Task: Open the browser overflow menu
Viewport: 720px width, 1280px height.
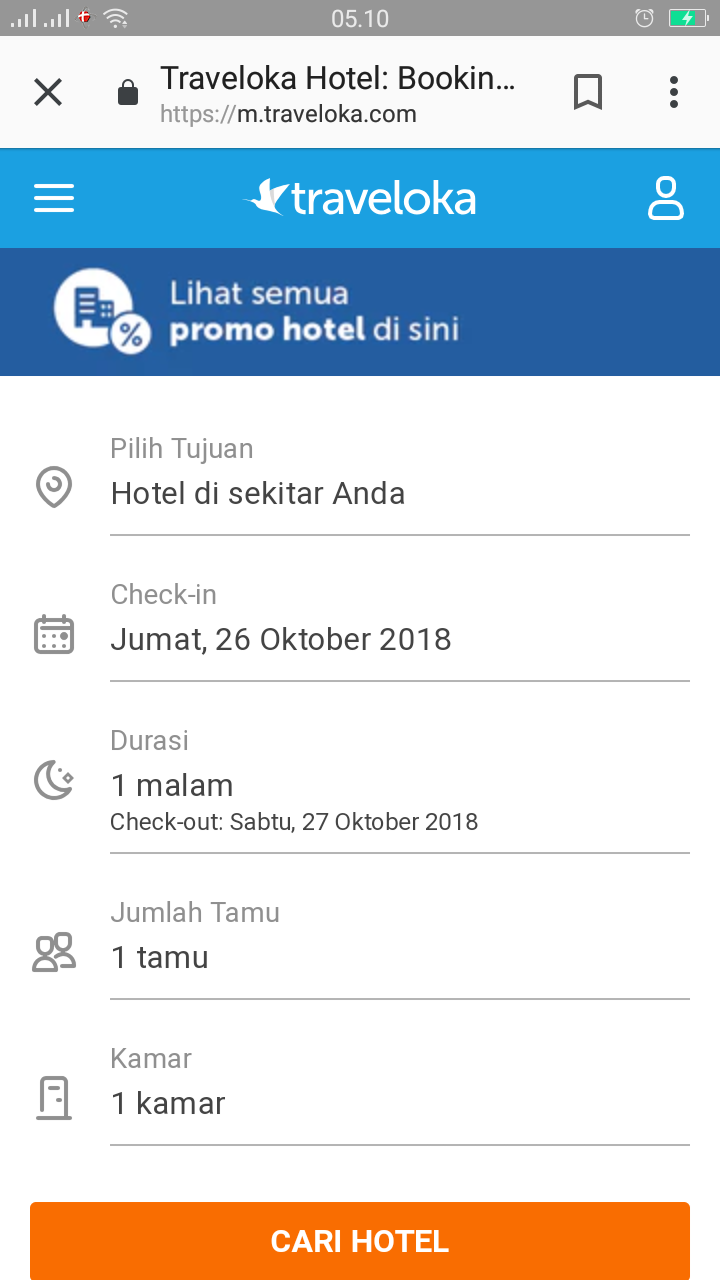Action: [674, 93]
